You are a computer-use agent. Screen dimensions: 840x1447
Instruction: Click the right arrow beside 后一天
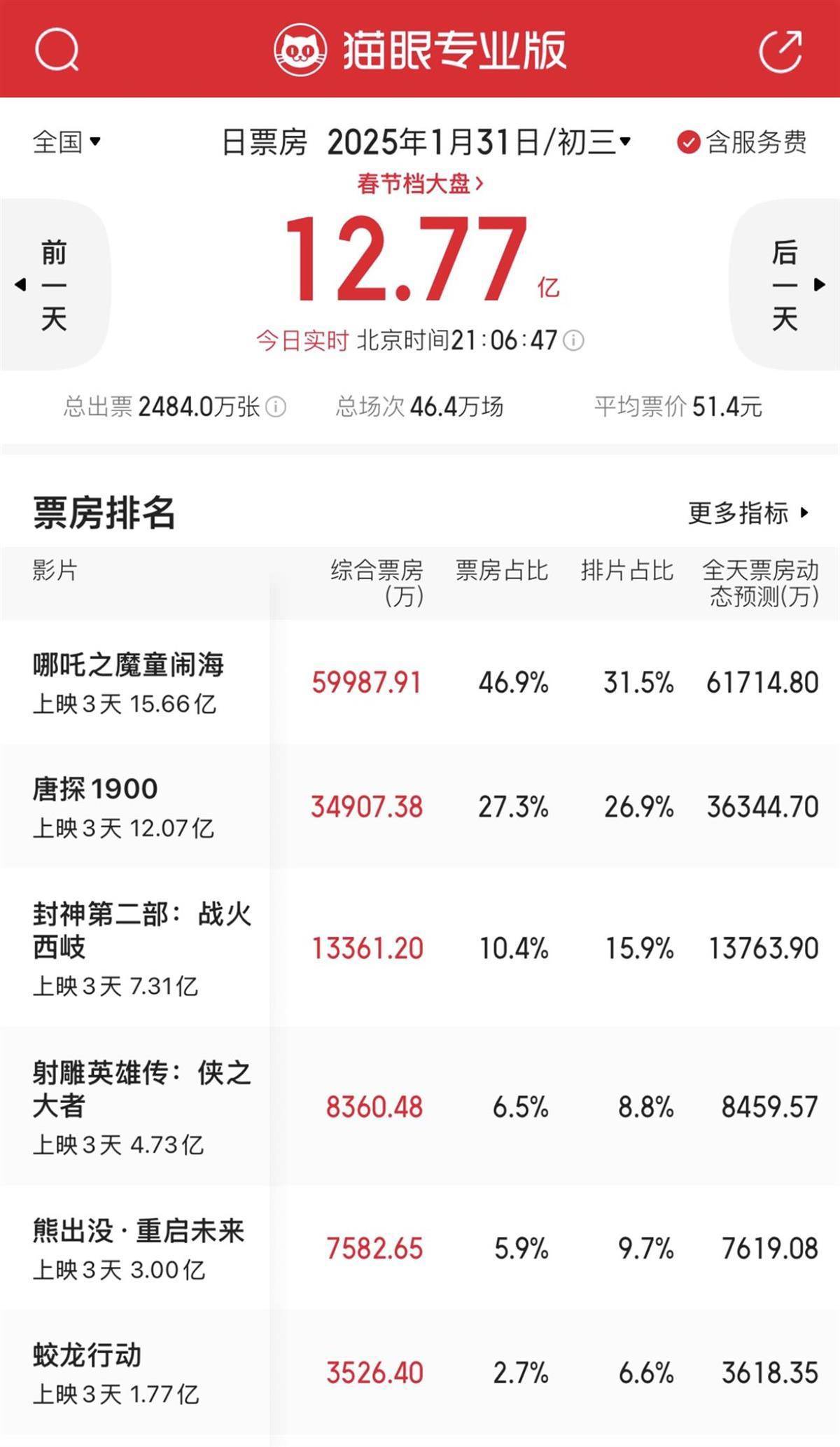coord(819,283)
